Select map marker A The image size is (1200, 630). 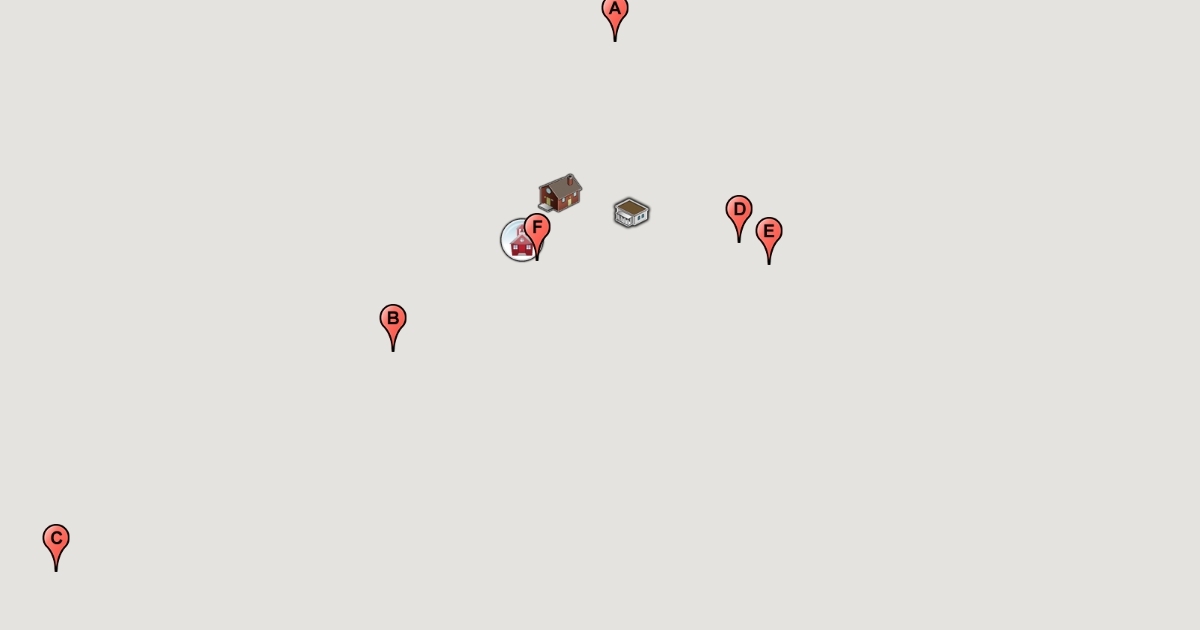pos(615,12)
